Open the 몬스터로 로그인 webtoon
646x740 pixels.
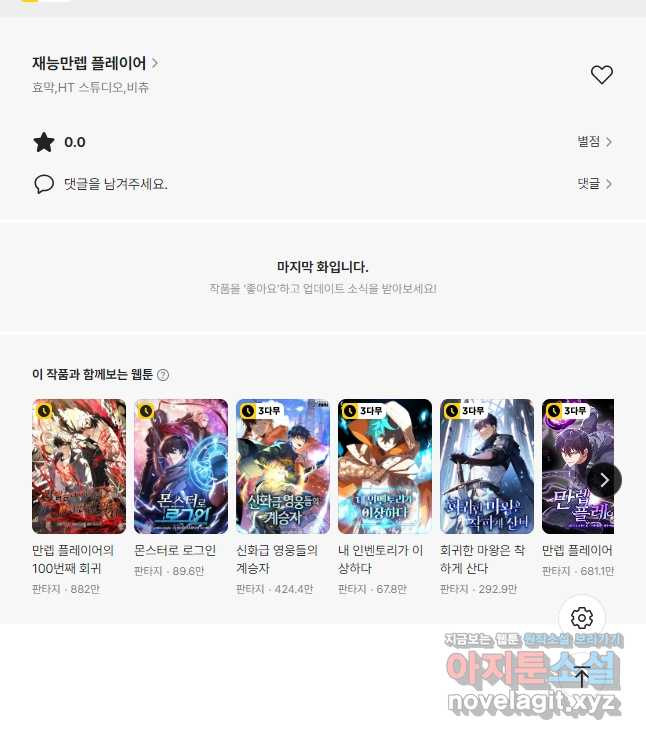point(181,467)
